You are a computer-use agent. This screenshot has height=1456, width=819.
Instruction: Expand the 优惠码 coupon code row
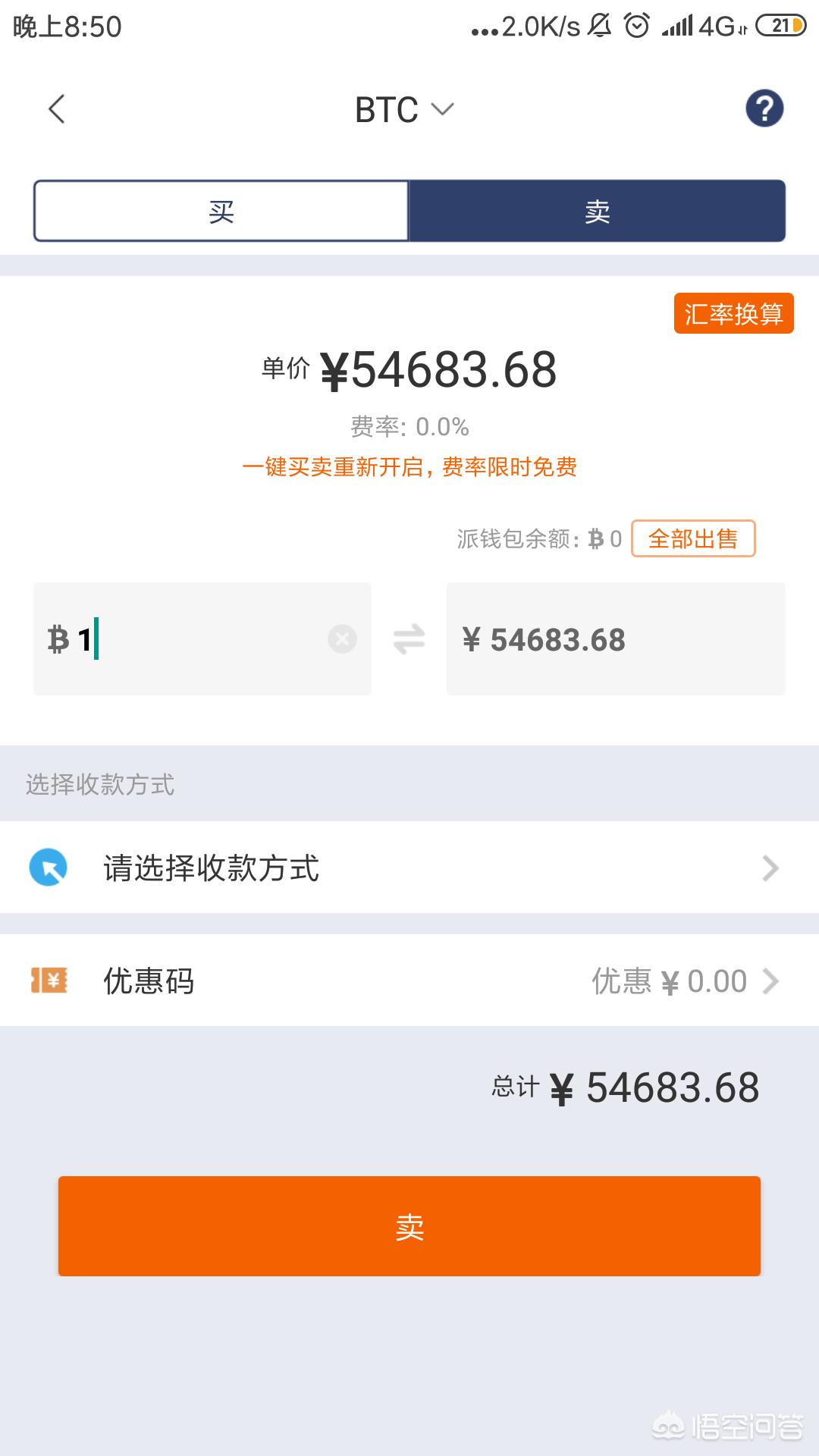[409, 980]
